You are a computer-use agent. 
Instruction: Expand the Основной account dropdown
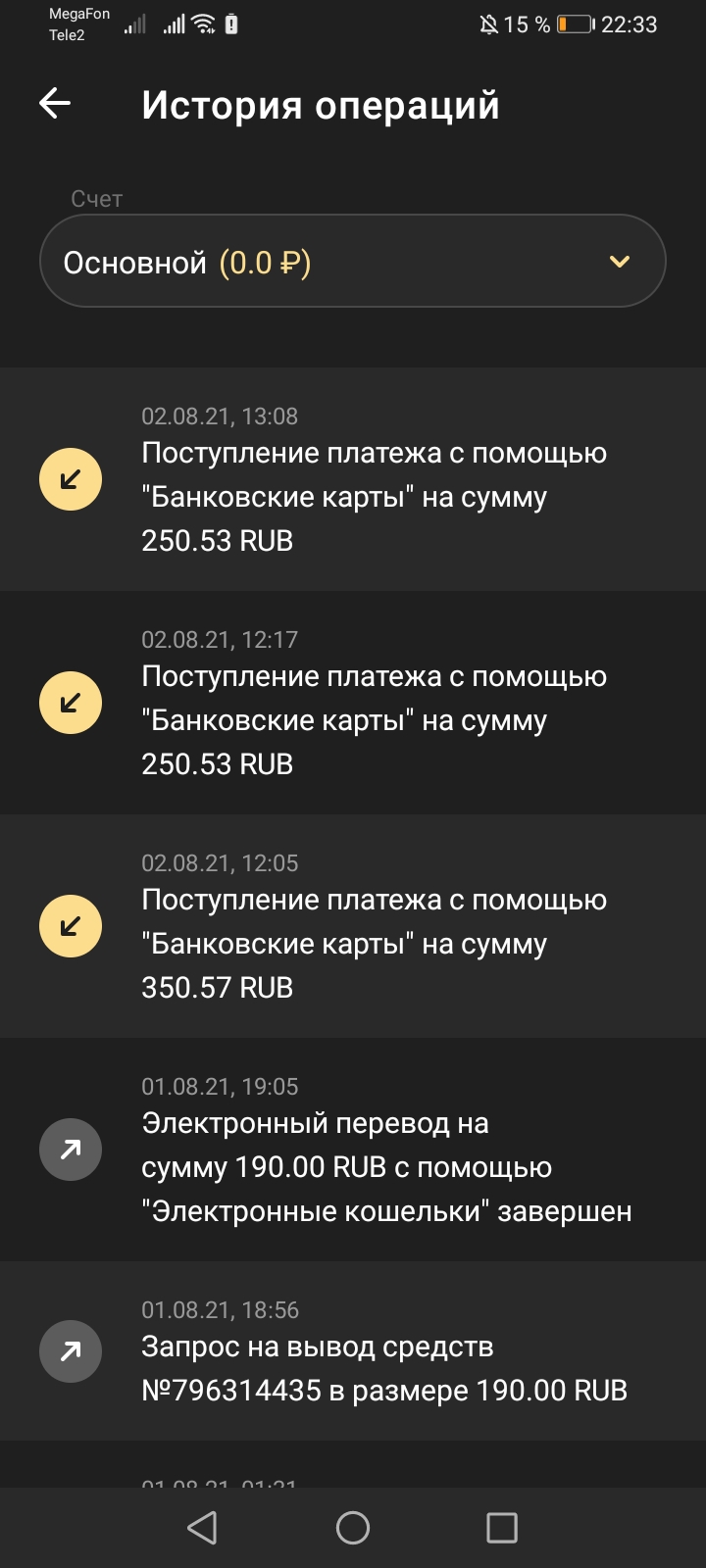tap(353, 262)
